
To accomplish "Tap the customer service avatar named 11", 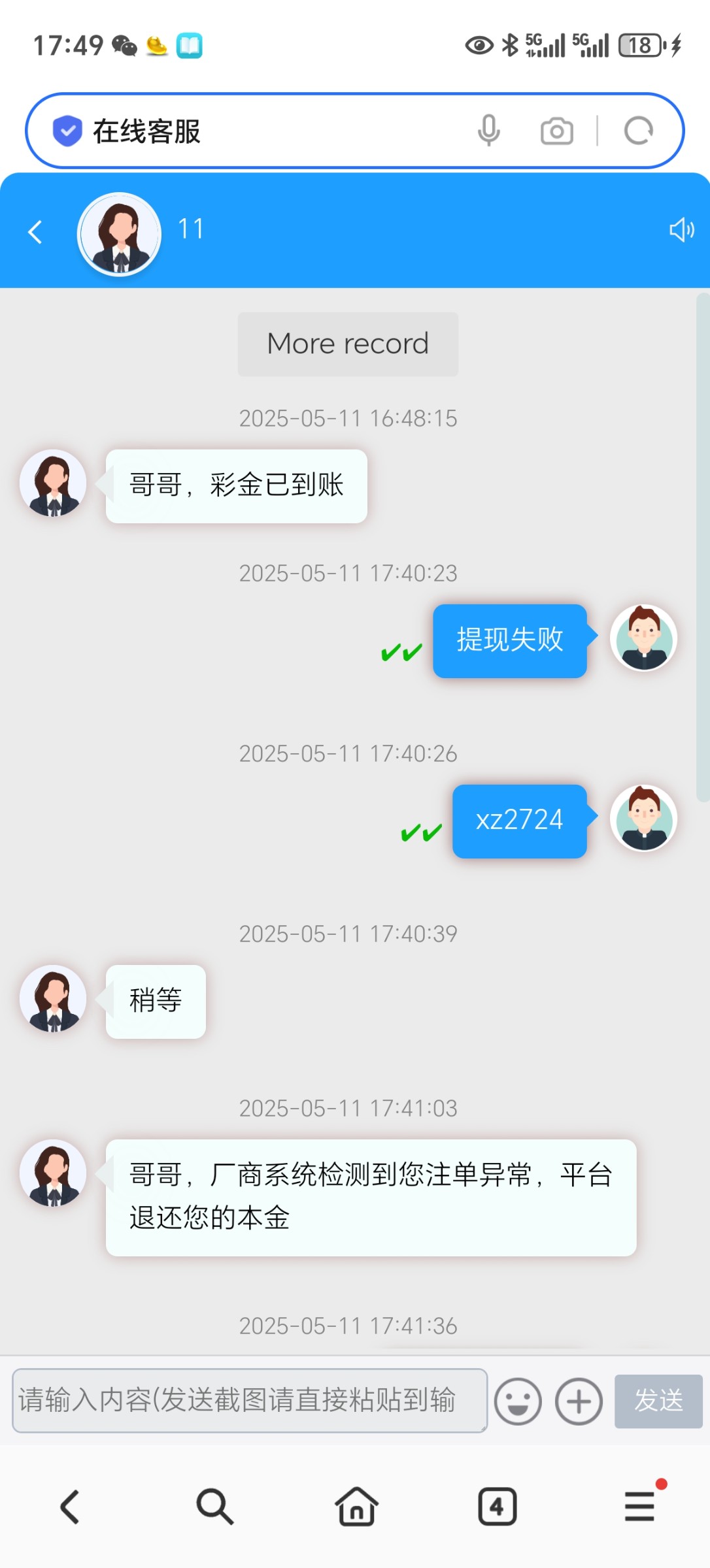I will point(118,233).
